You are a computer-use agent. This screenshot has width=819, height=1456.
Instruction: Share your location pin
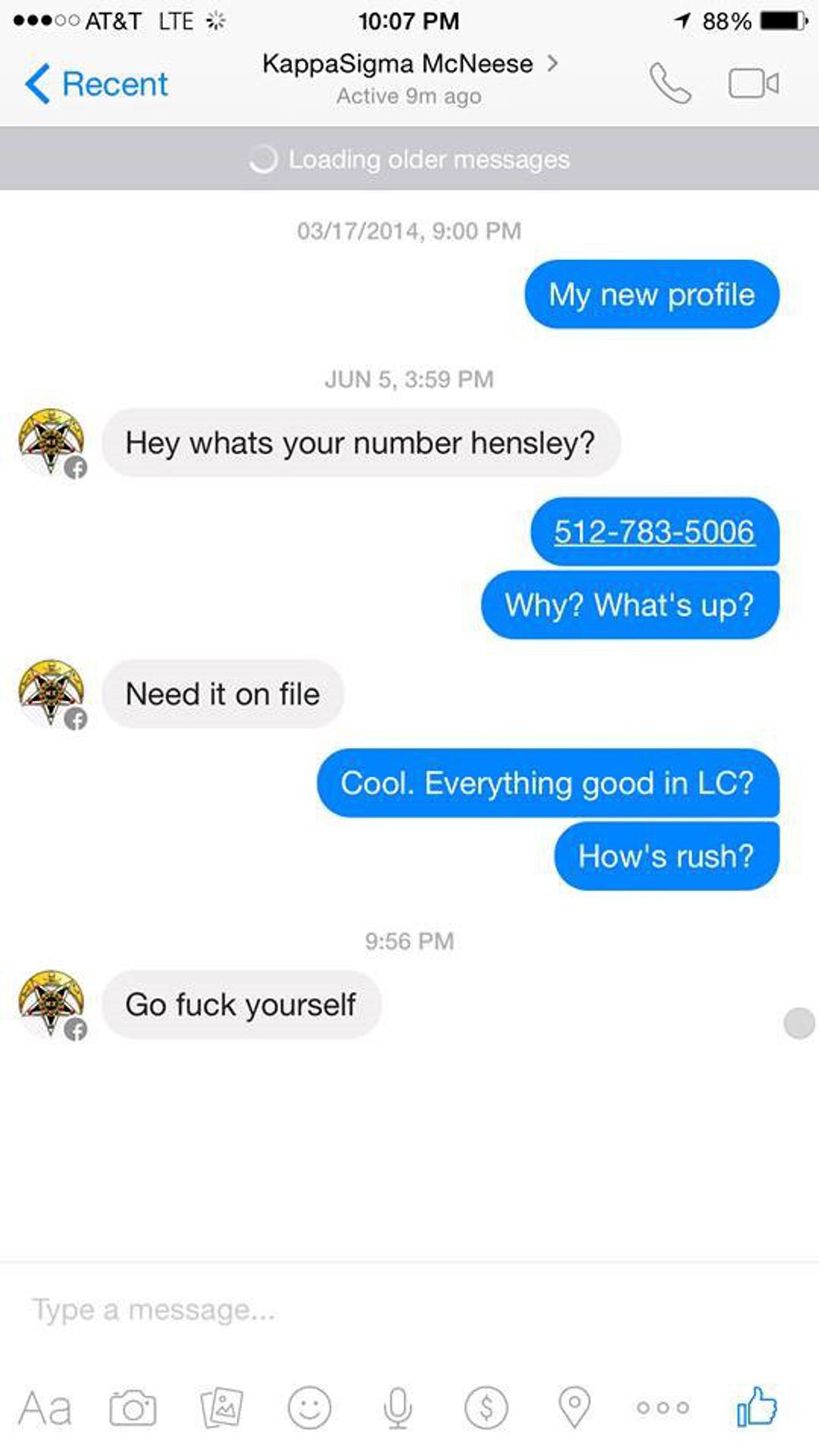coord(574,1408)
